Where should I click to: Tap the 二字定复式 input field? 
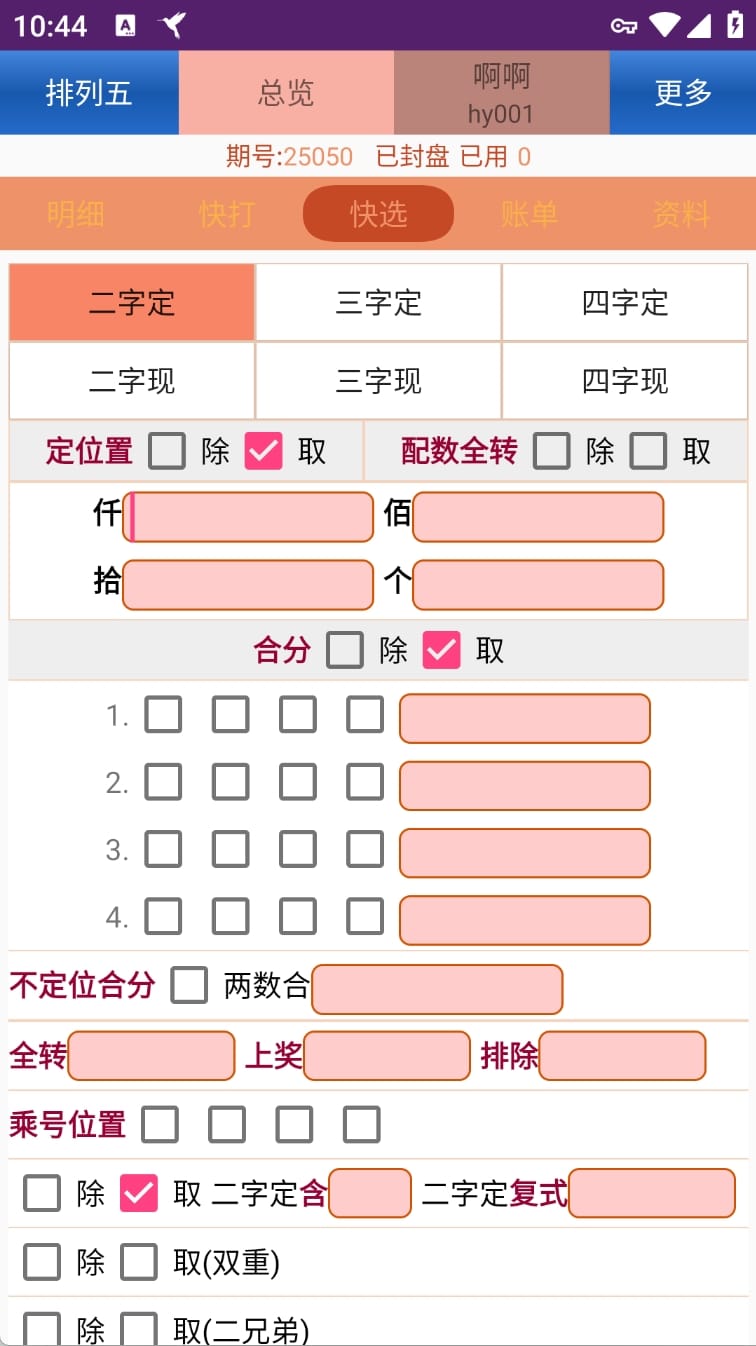(x=652, y=1193)
